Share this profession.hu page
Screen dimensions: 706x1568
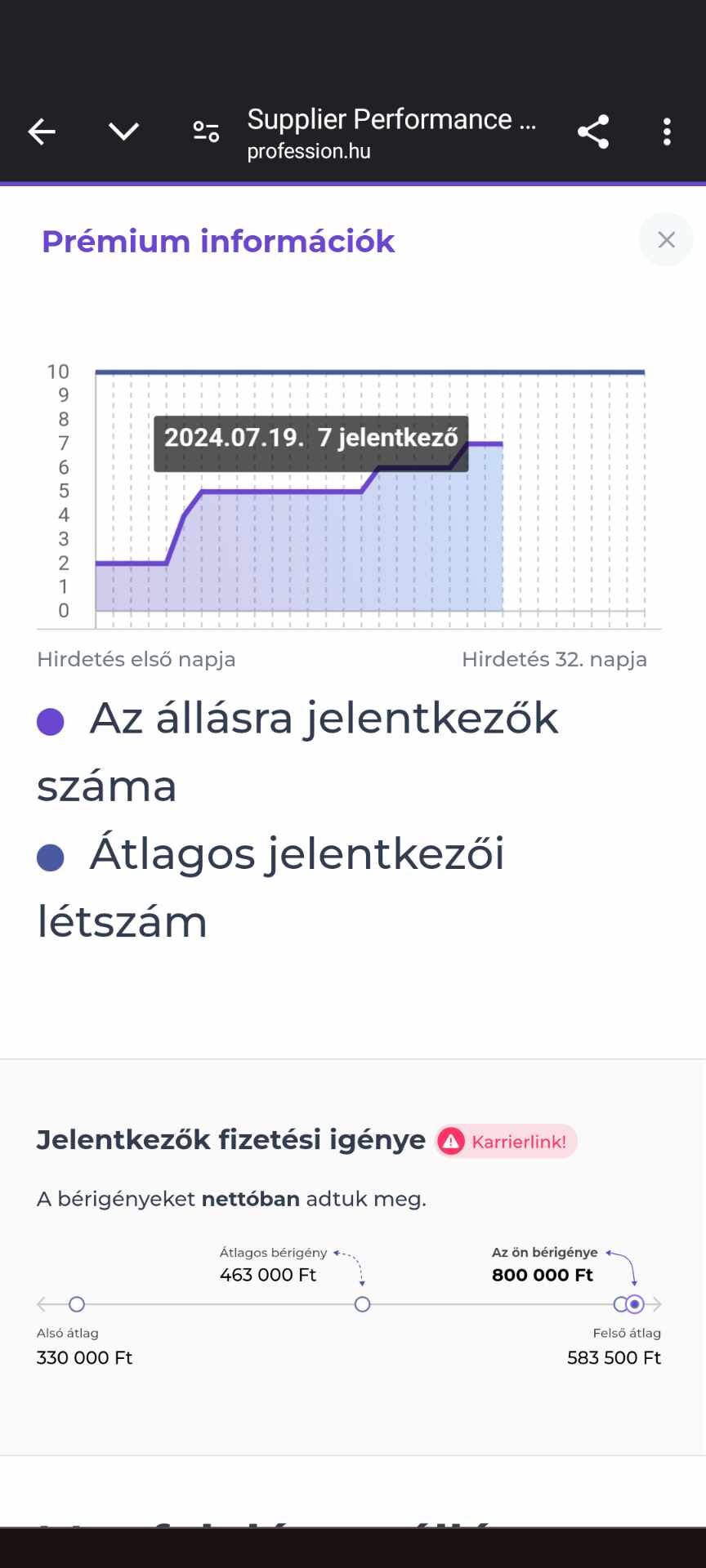[593, 131]
